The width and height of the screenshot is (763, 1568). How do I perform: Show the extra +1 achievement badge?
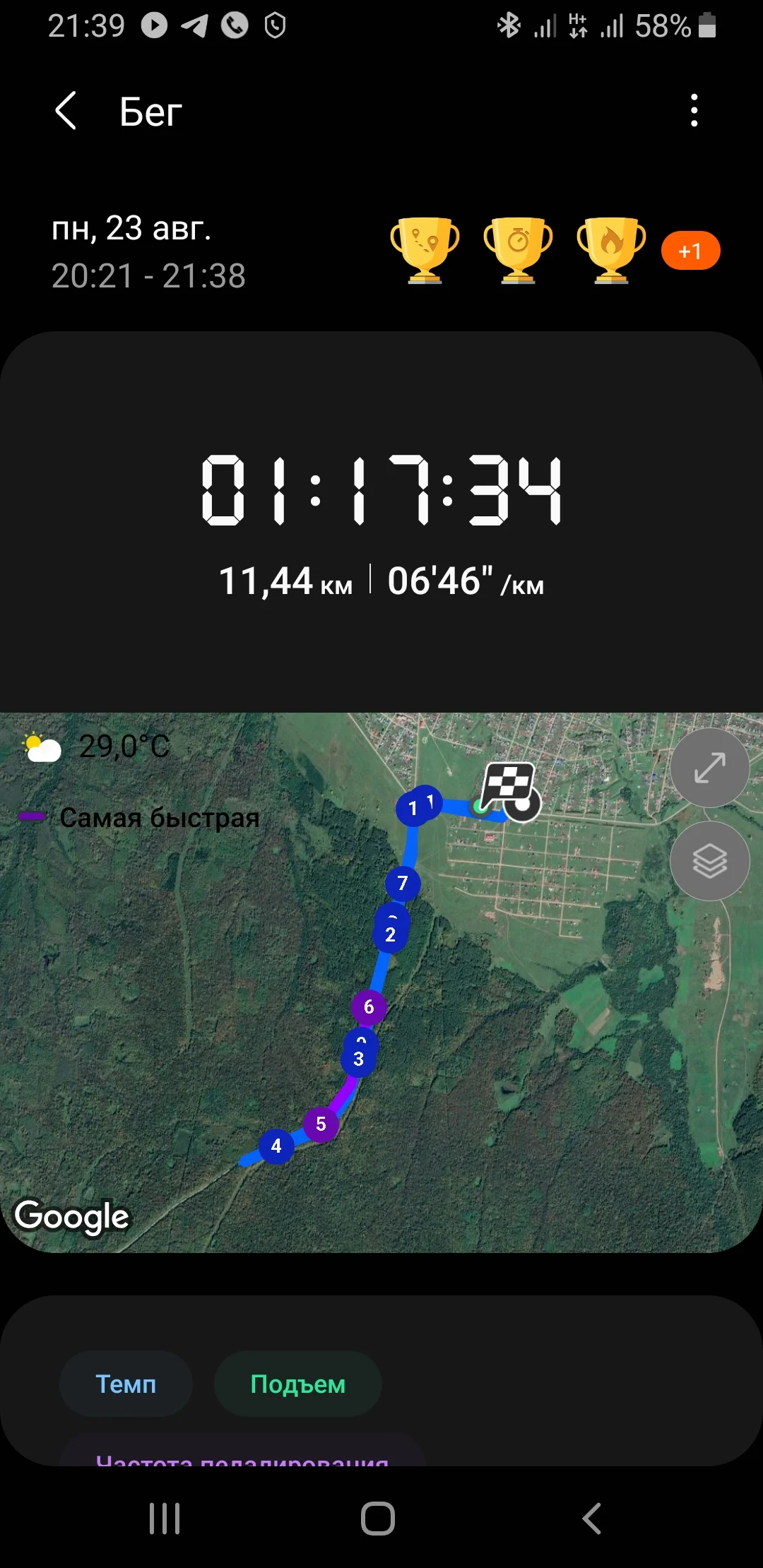coord(690,251)
